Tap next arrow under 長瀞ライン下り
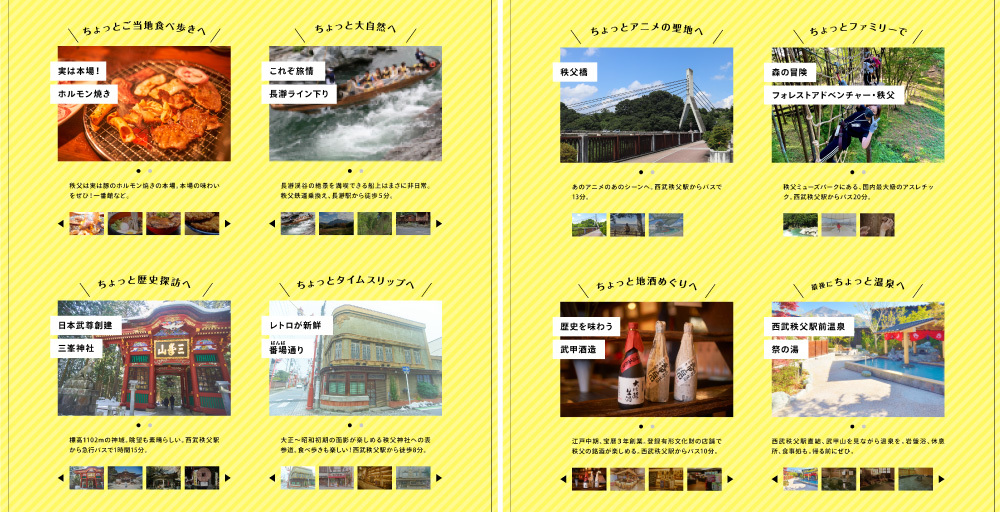Image resolution: width=1000 pixels, height=512 pixels. click(440, 223)
